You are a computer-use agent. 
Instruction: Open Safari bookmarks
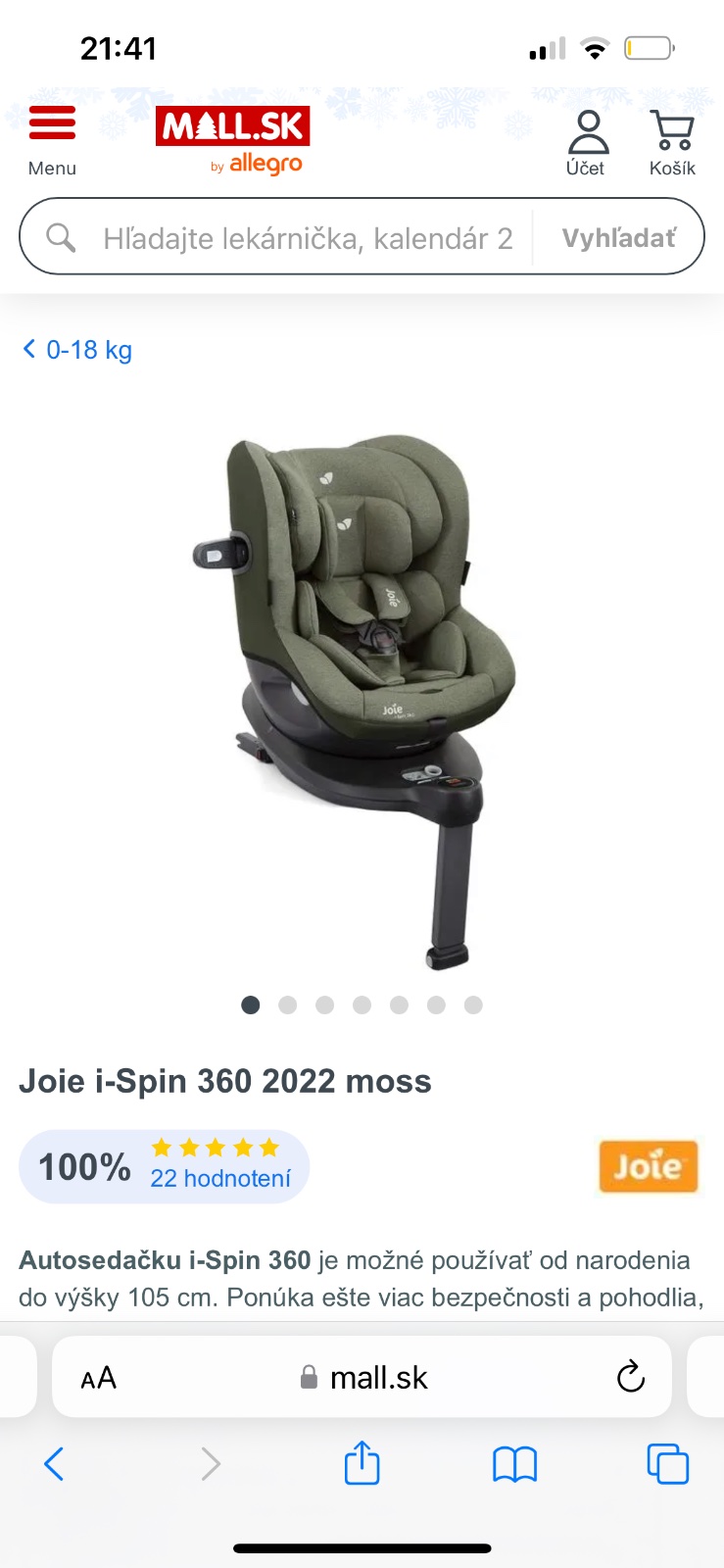click(514, 1464)
